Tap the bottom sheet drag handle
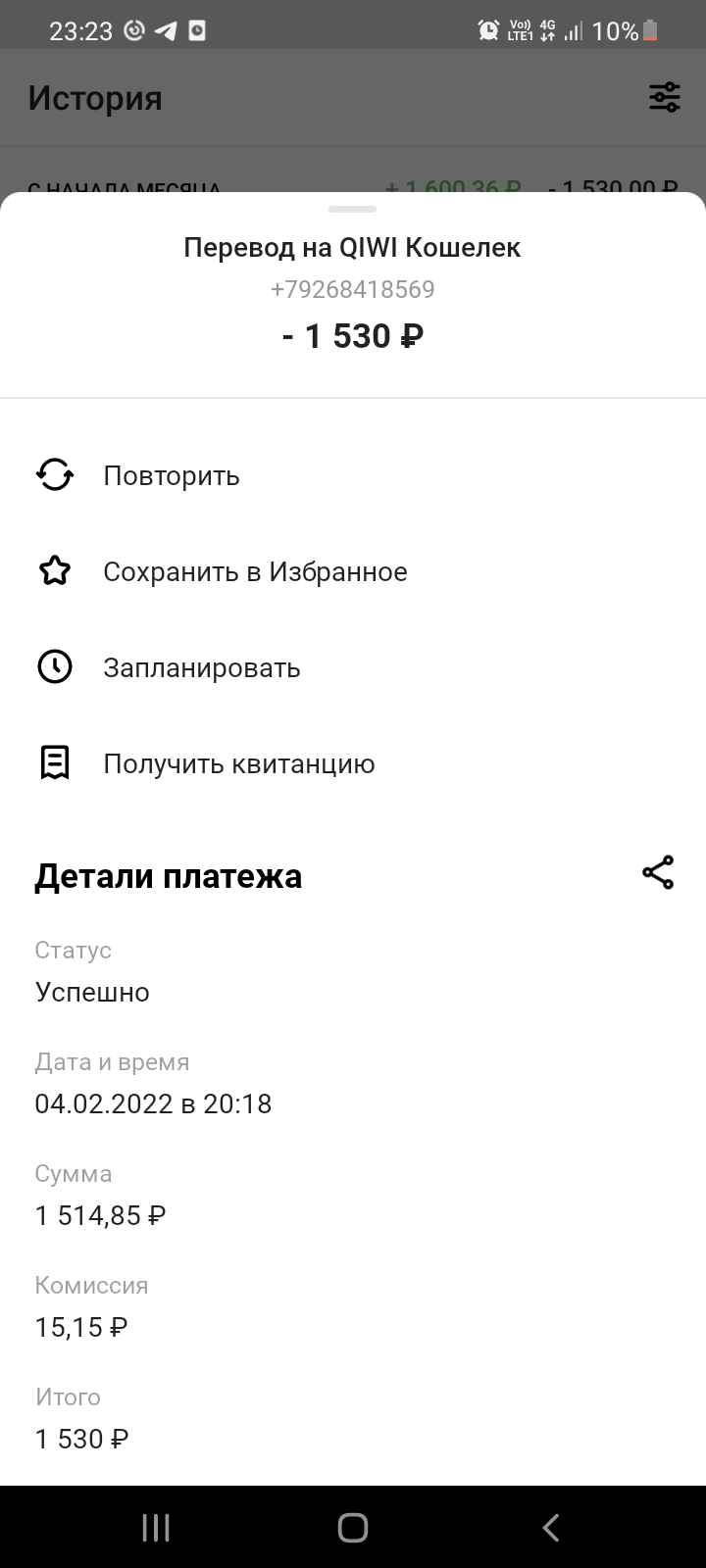This screenshot has height=1568, width=706. tap(353, 209)
